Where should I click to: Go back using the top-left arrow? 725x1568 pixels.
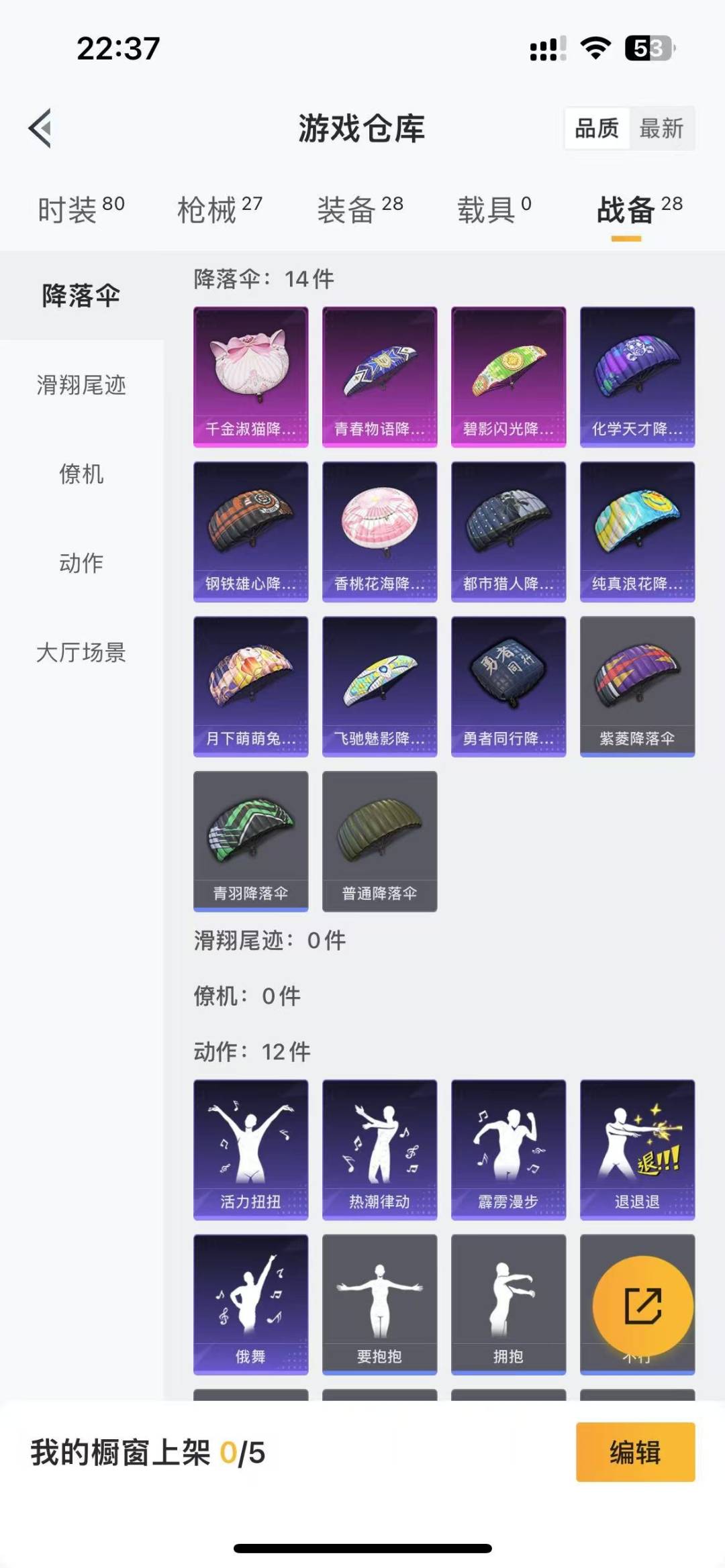pos(40,127)
